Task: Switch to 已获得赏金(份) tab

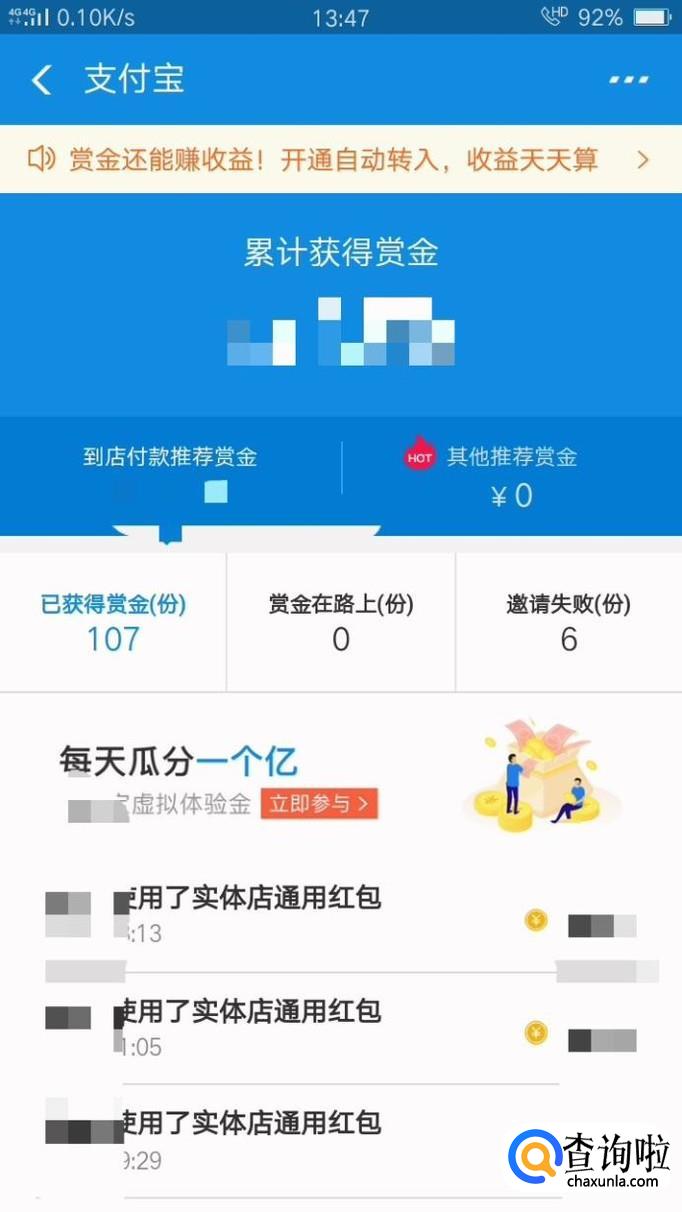Action: (x=113, y=622)
